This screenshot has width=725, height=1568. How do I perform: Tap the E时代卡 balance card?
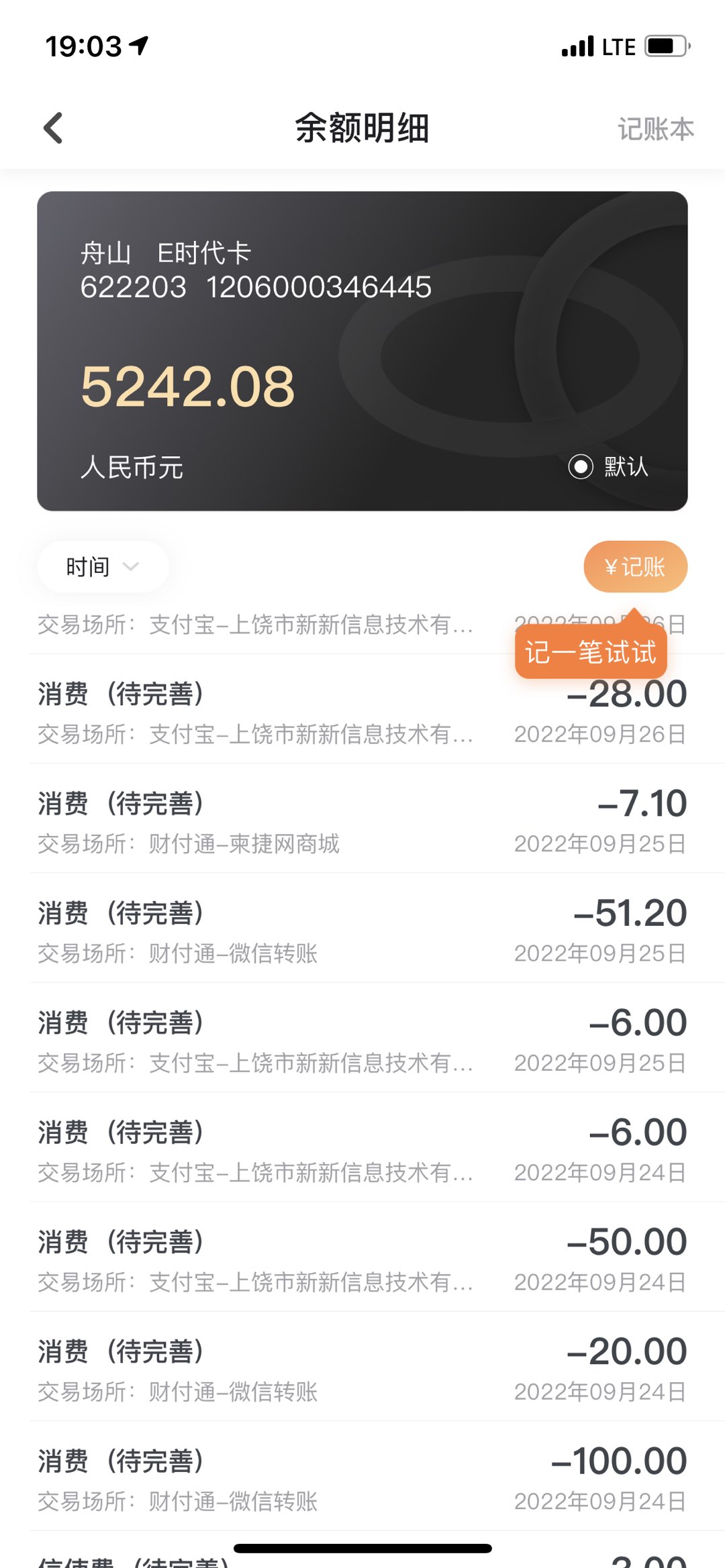tap(362, 351)
